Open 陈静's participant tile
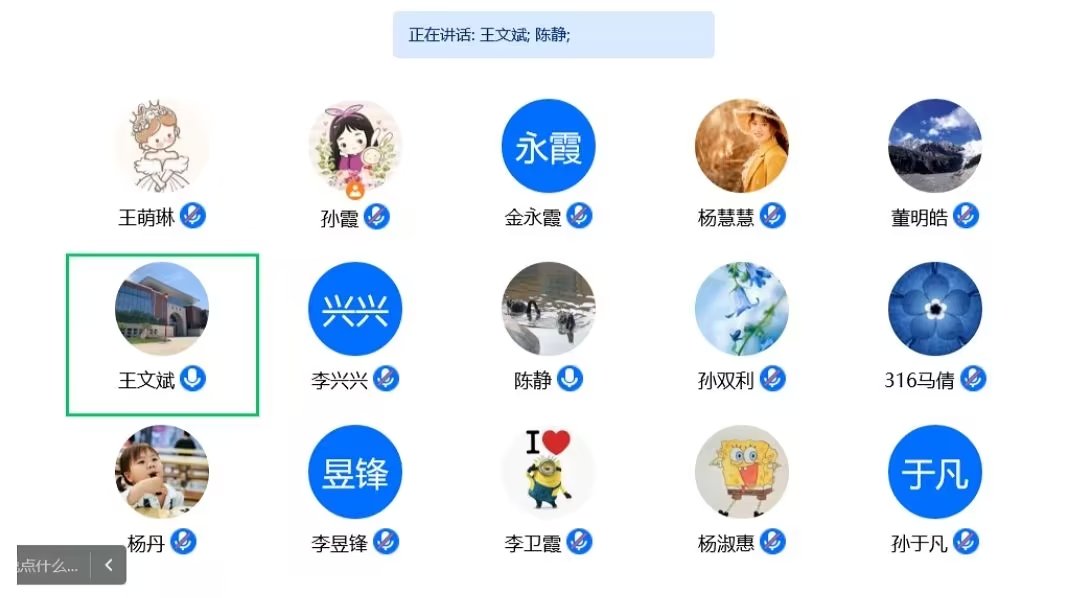Screen dimensions: 1080x598 pyautogui.click(x=548, y=309)
